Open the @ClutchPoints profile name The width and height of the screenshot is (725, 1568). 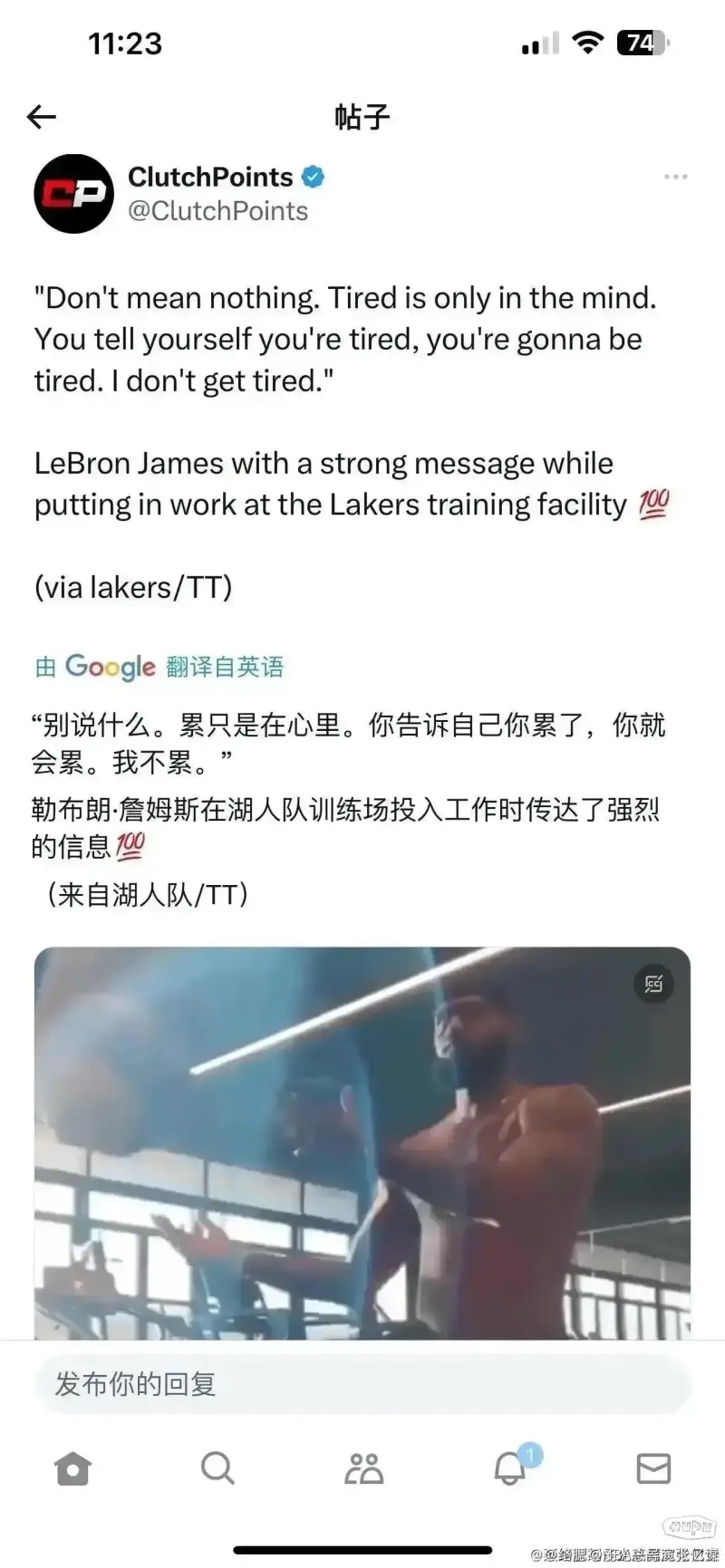[217, 211]
